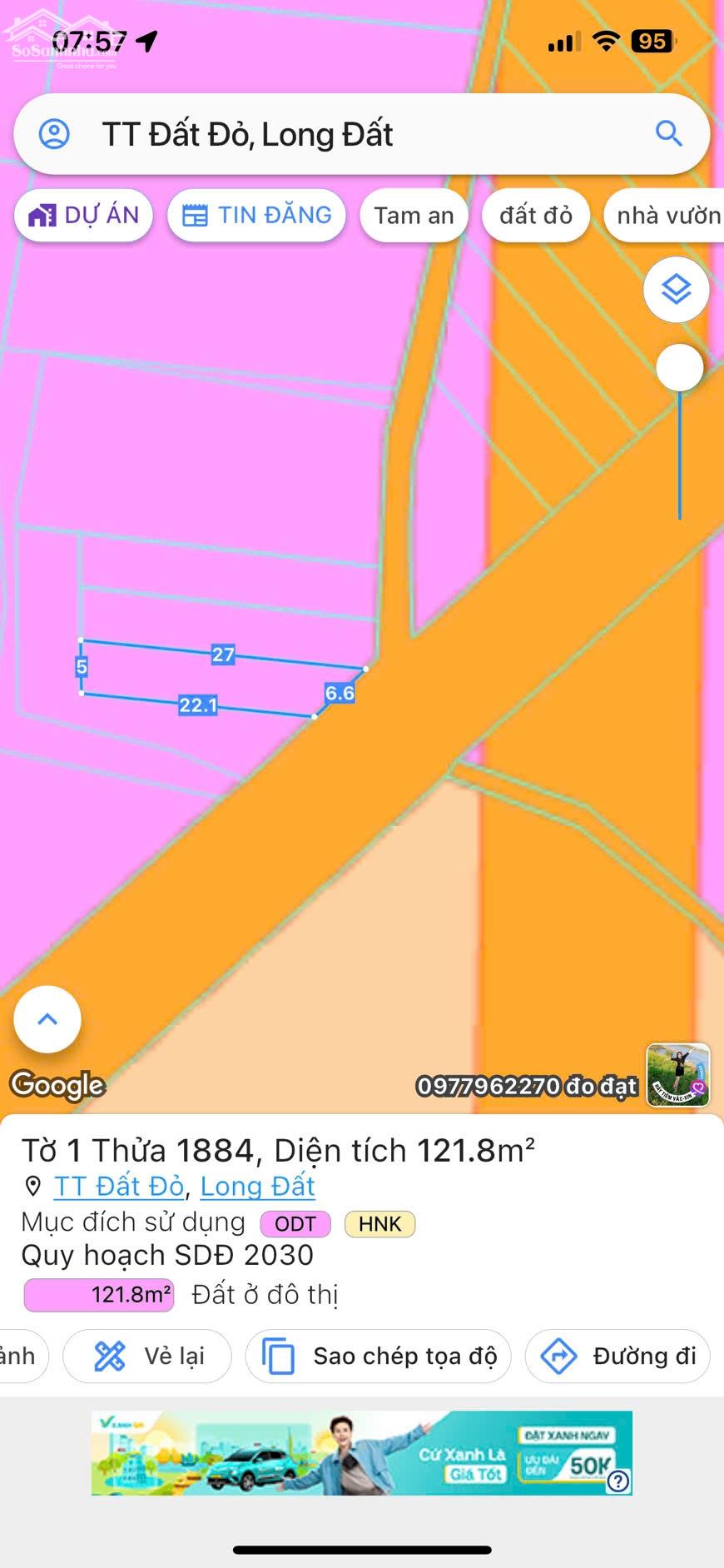Open the profile photo thumbnail on map
Viewport: 724px width, 1568px height.
pyautogui.click(x=678, y=1075)
